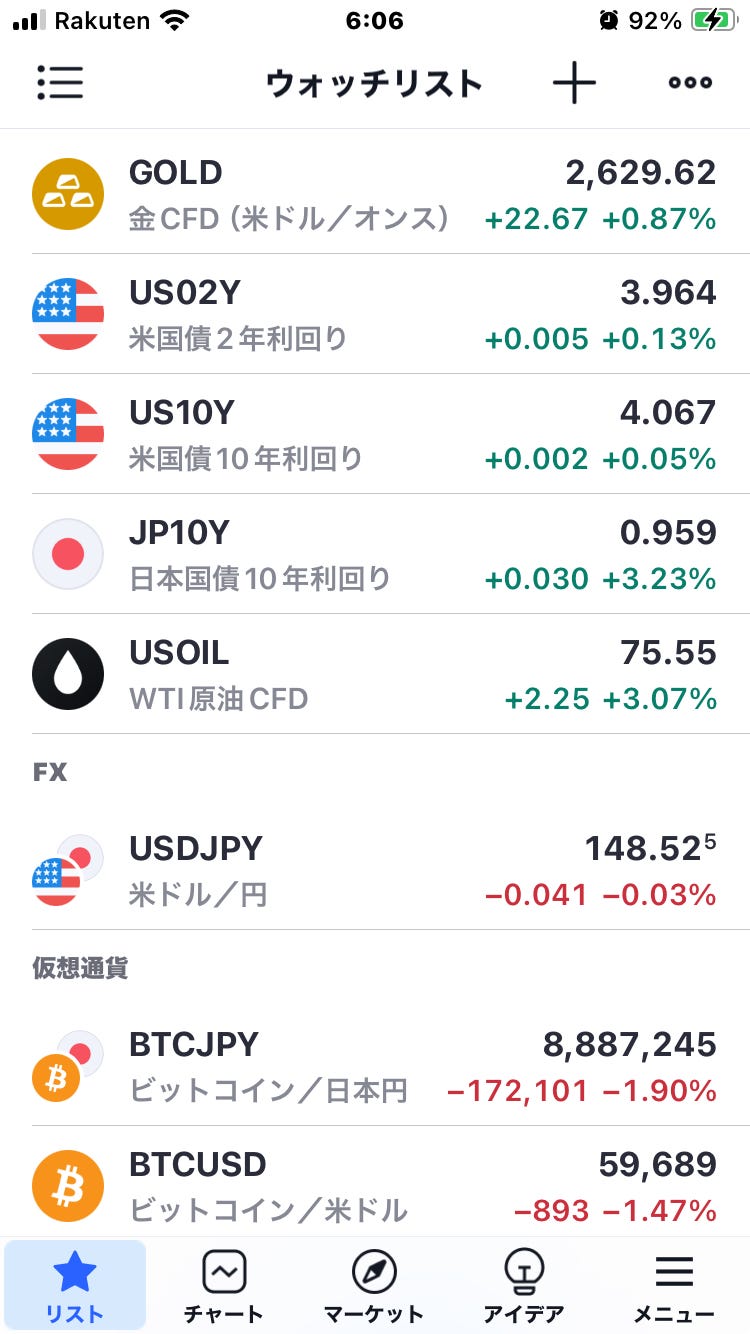Open the GOLD row
Screen dimensions: 750x1334
[x=375, y=194]
